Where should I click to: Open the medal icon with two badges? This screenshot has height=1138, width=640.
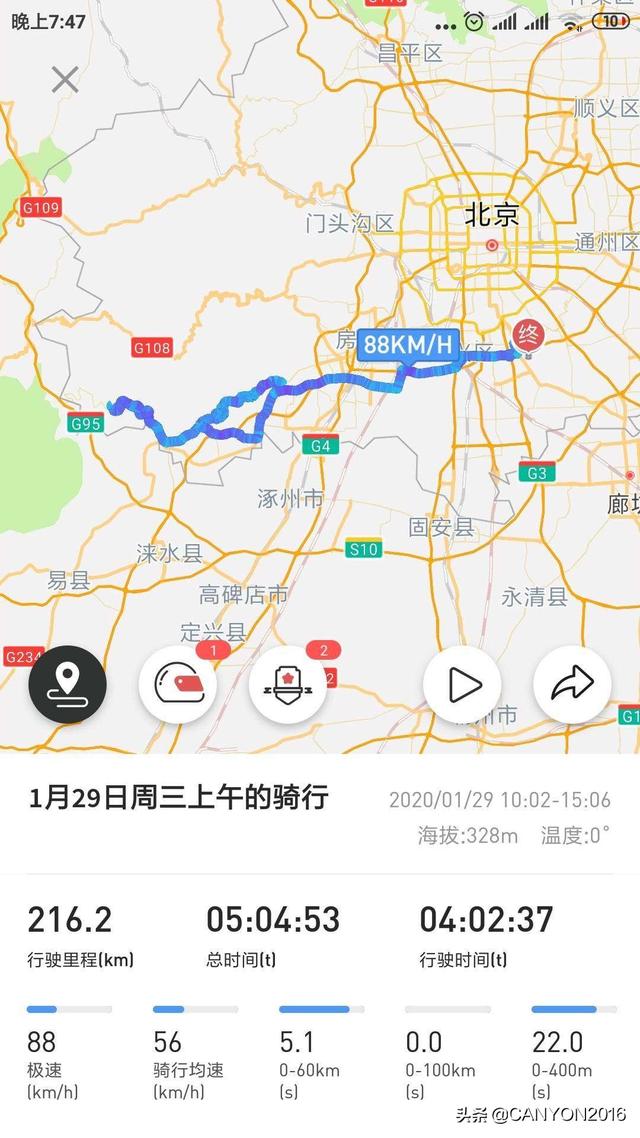coord(288,685)
